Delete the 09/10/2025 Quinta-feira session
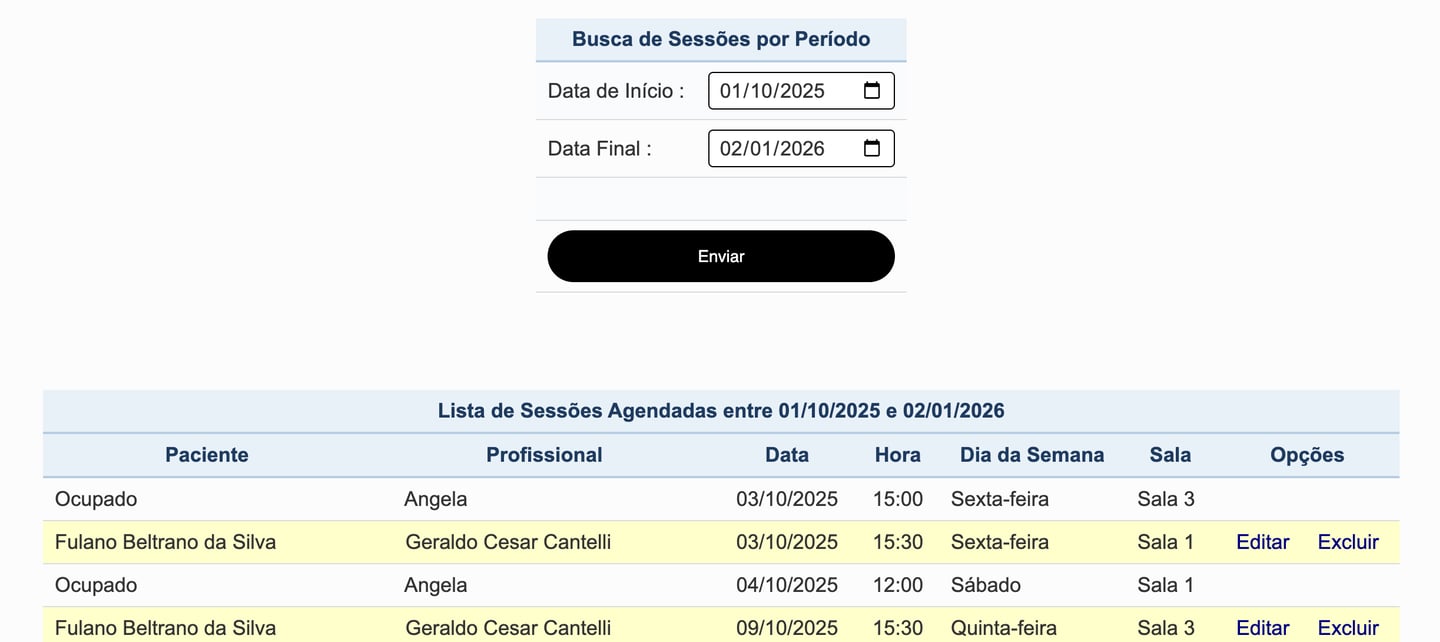The width and height of the screenshot is (1440, 642). pos(1348,628)
